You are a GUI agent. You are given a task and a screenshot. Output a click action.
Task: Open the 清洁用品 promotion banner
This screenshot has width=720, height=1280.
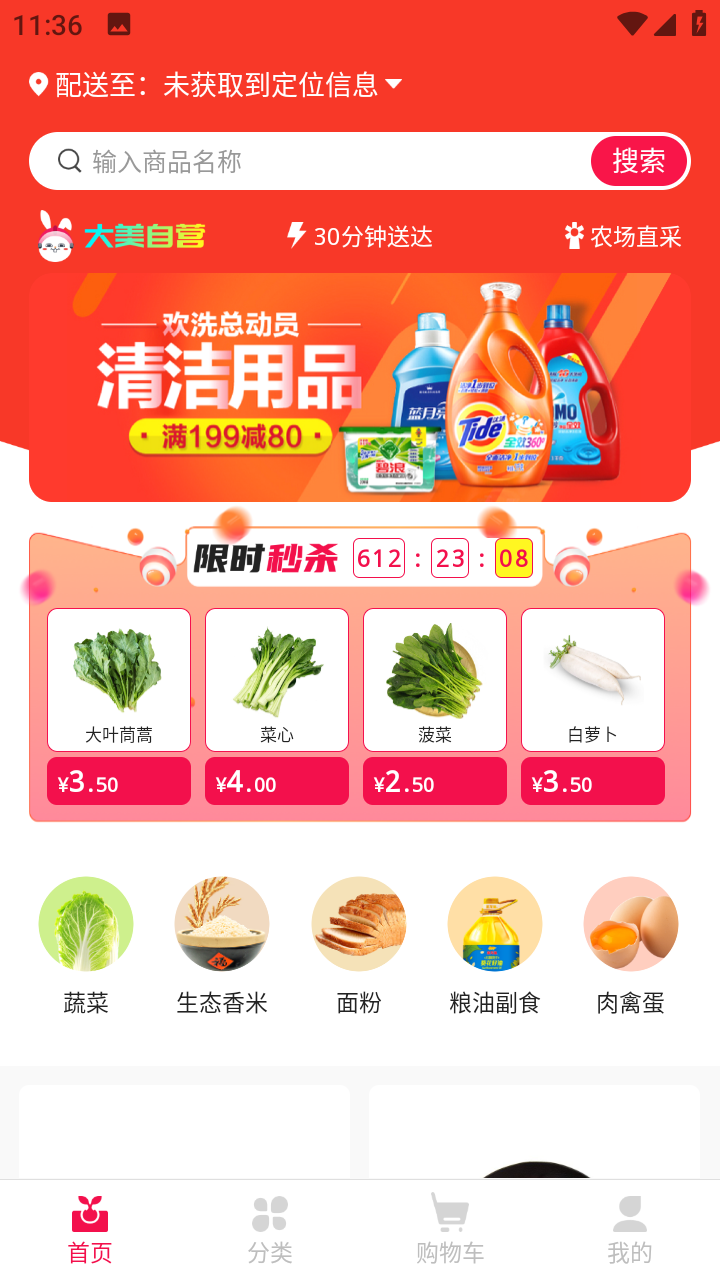pyautogui.click(x=360, y=388)
